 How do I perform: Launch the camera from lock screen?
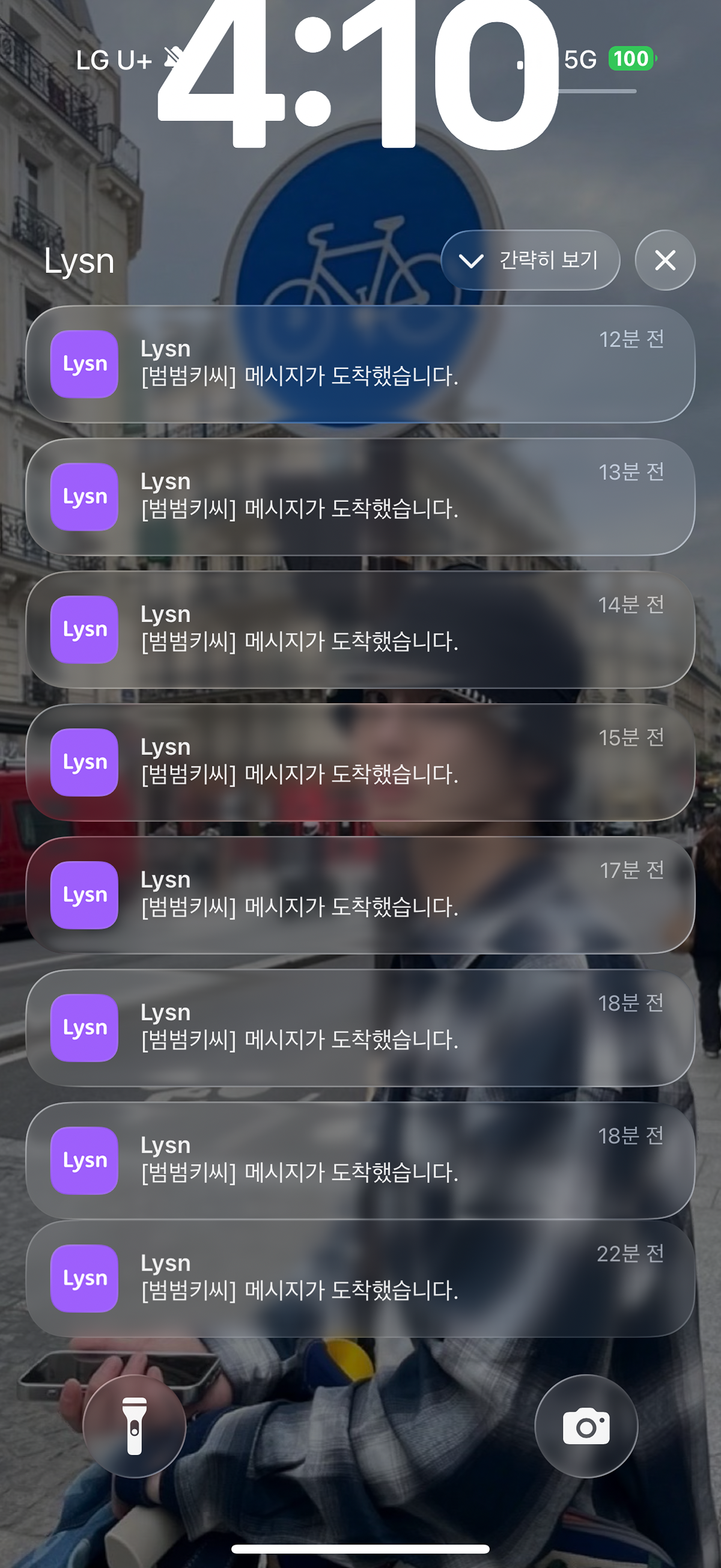coord(586,1426)
